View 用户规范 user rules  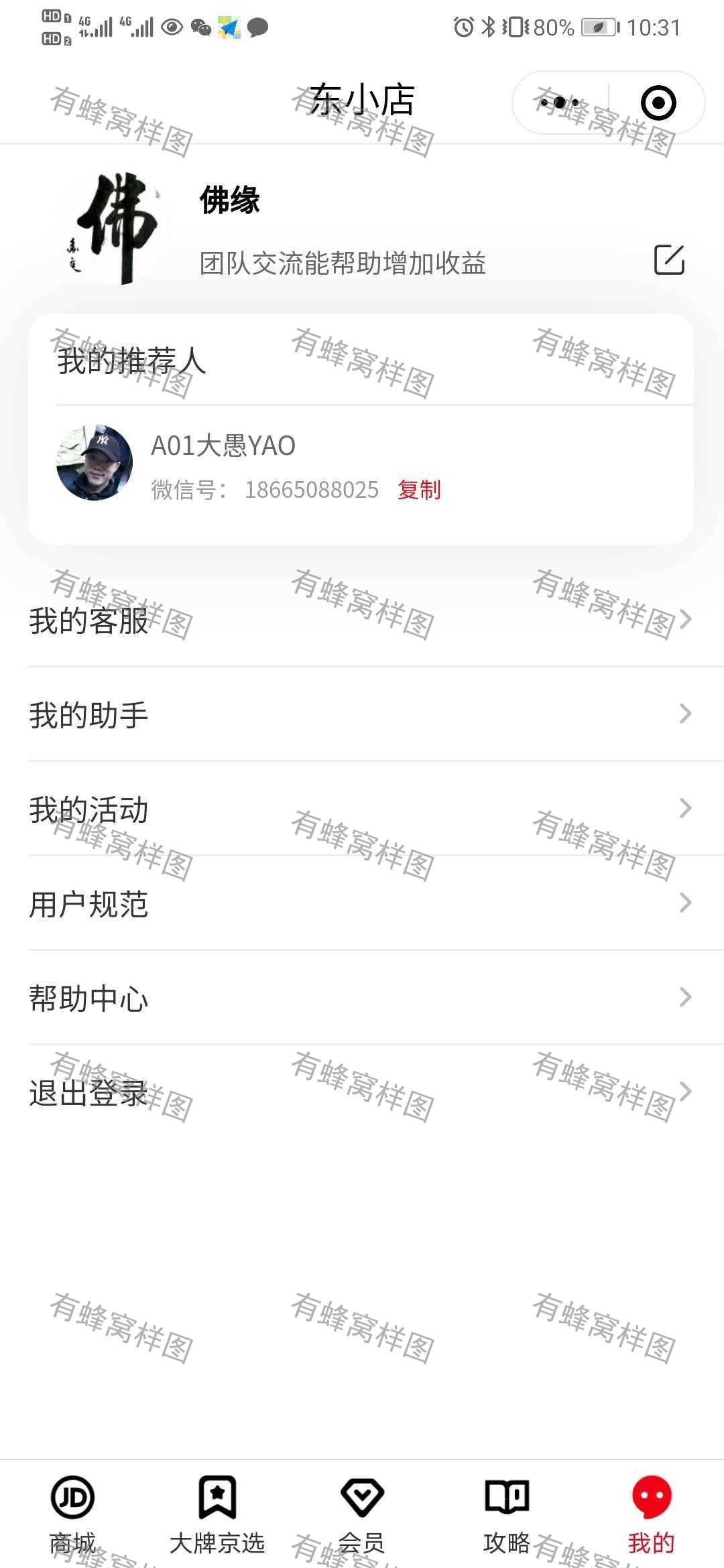[362, 903]
